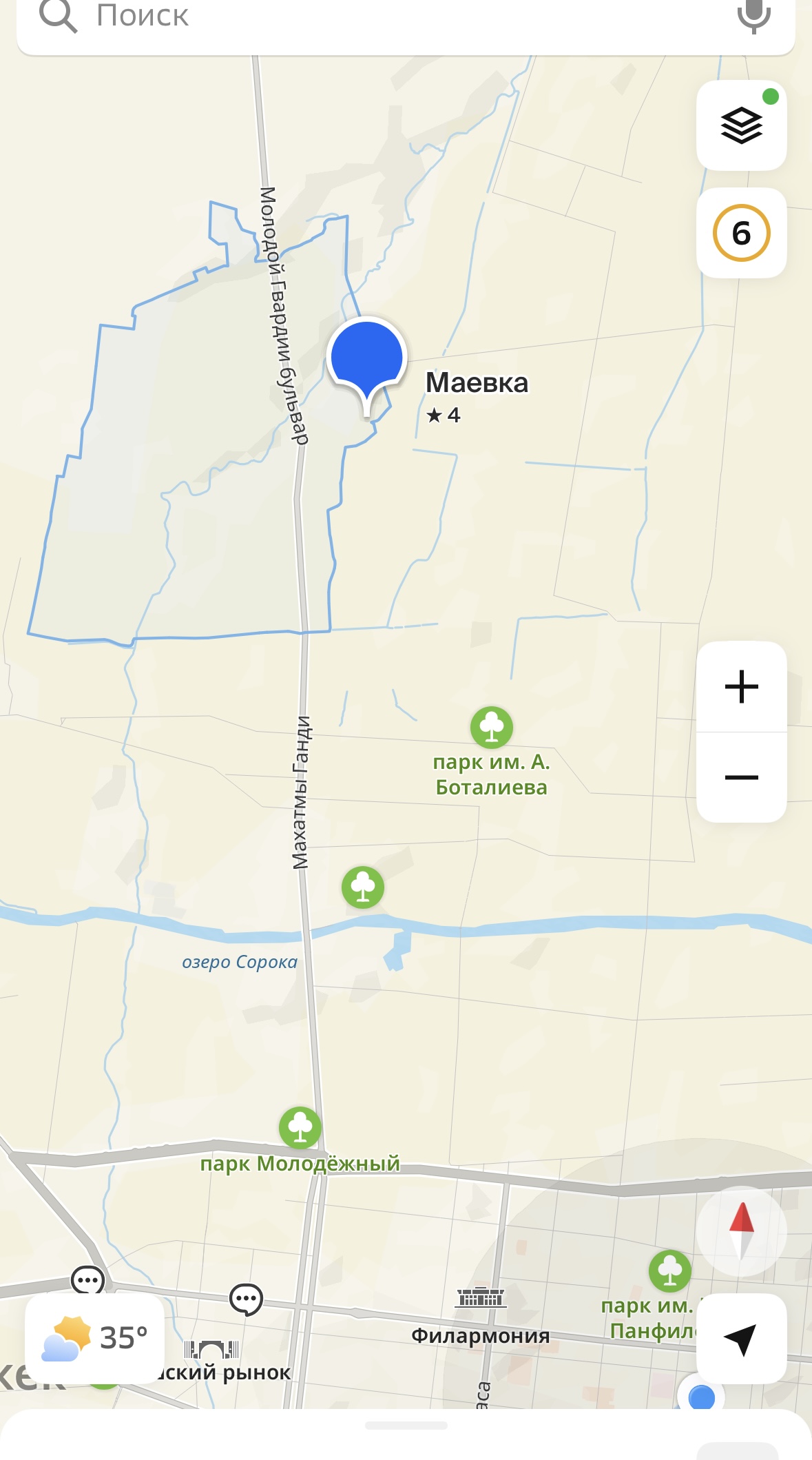The image size is (812, 1460).
Task: Open the traffic level 6 indicator
Action: 742,233
